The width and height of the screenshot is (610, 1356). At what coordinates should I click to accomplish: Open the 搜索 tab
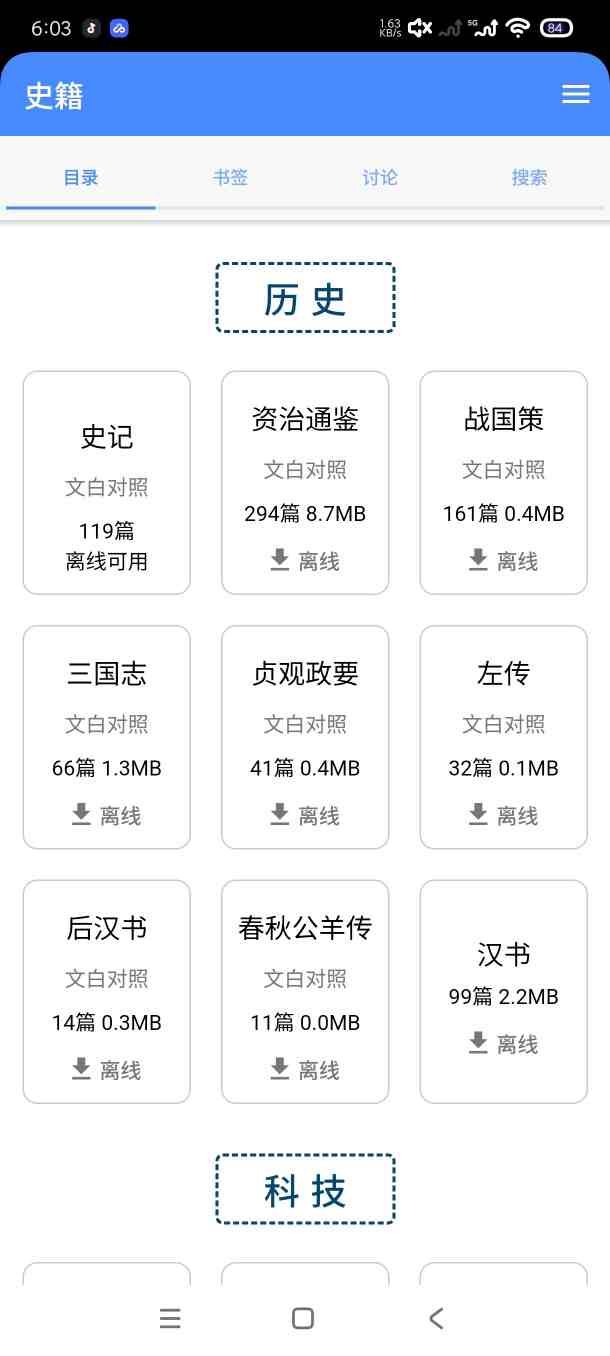[x=529, y=178]
